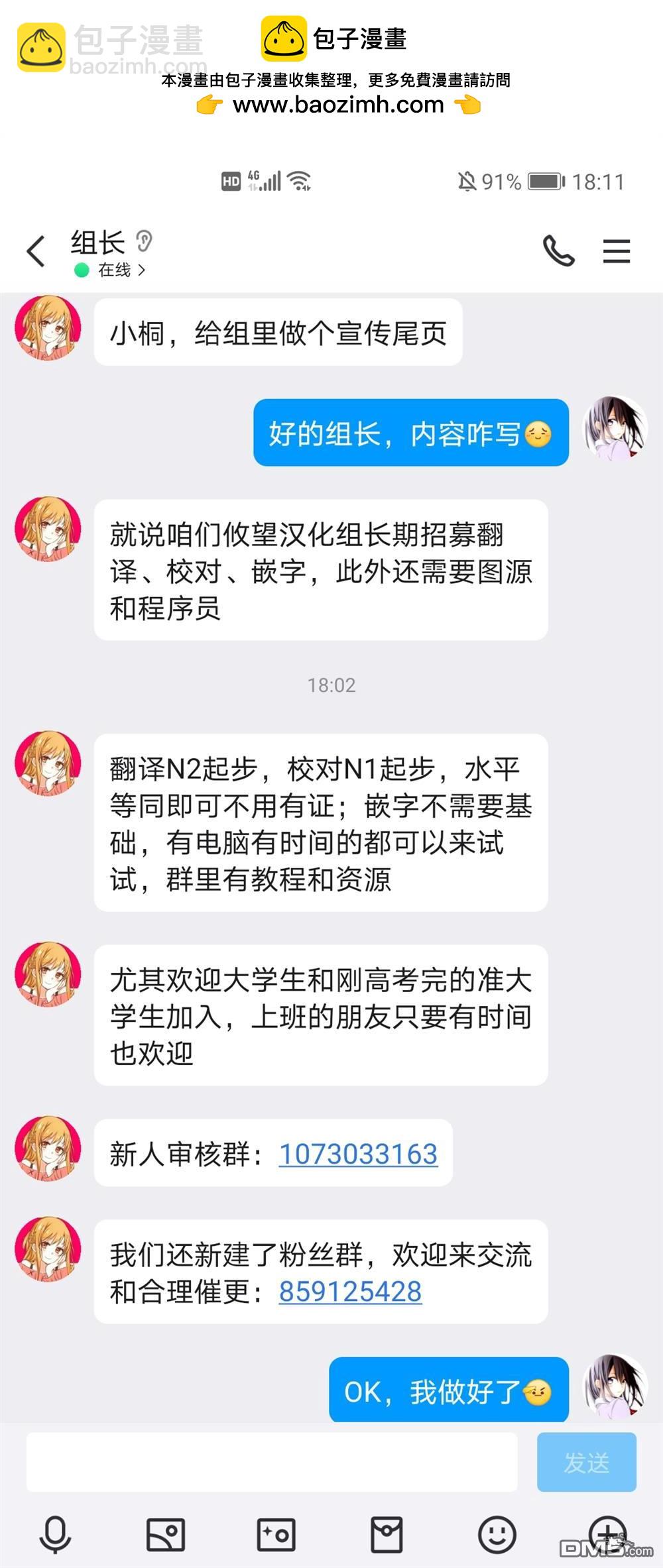Tap the green online status dot
The height and width of the screenshot is (1568, 663).
pyautogui.click(x=80, y=270)
